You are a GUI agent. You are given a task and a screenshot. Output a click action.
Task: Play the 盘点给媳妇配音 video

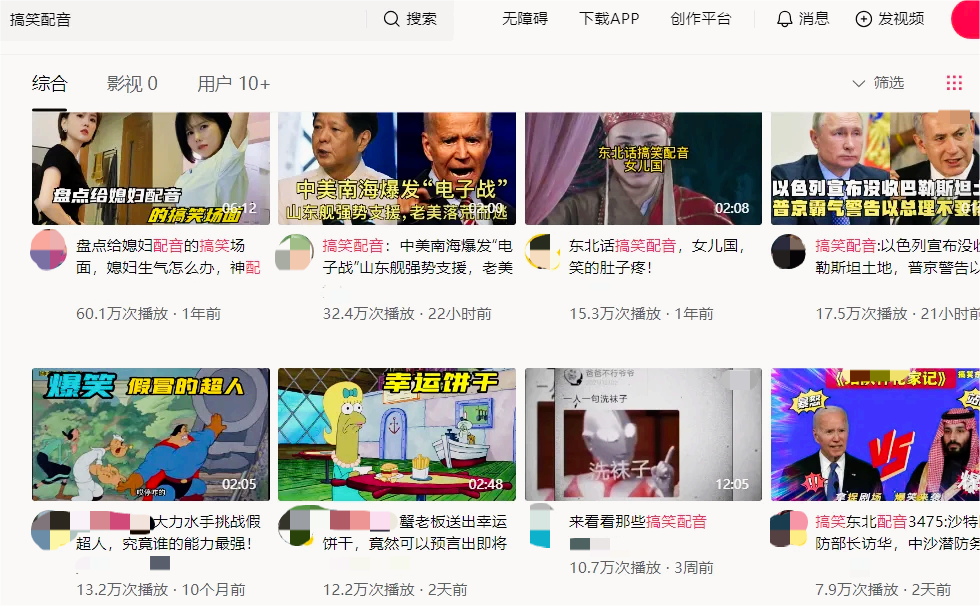[151, 168]
